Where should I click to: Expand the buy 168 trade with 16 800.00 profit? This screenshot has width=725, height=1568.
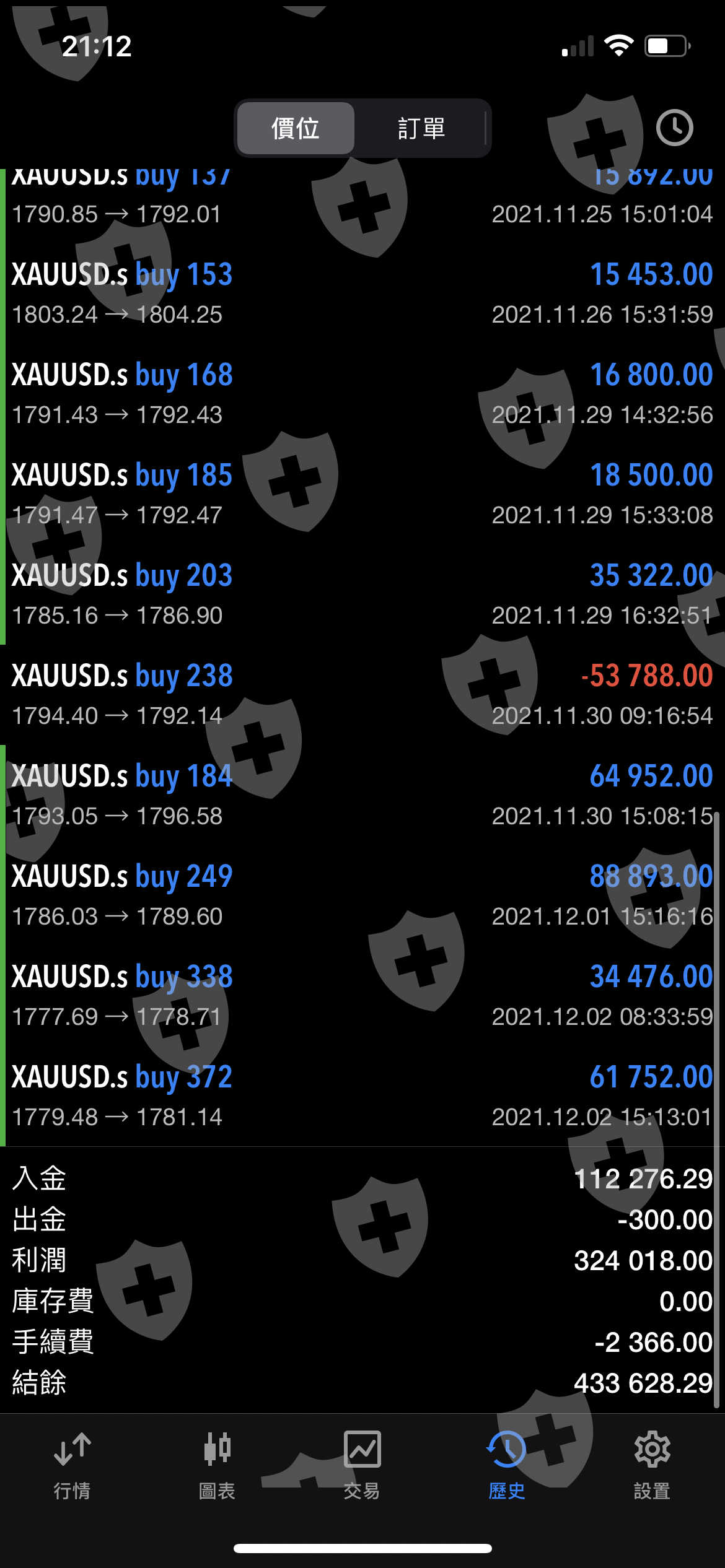[362, 394]
